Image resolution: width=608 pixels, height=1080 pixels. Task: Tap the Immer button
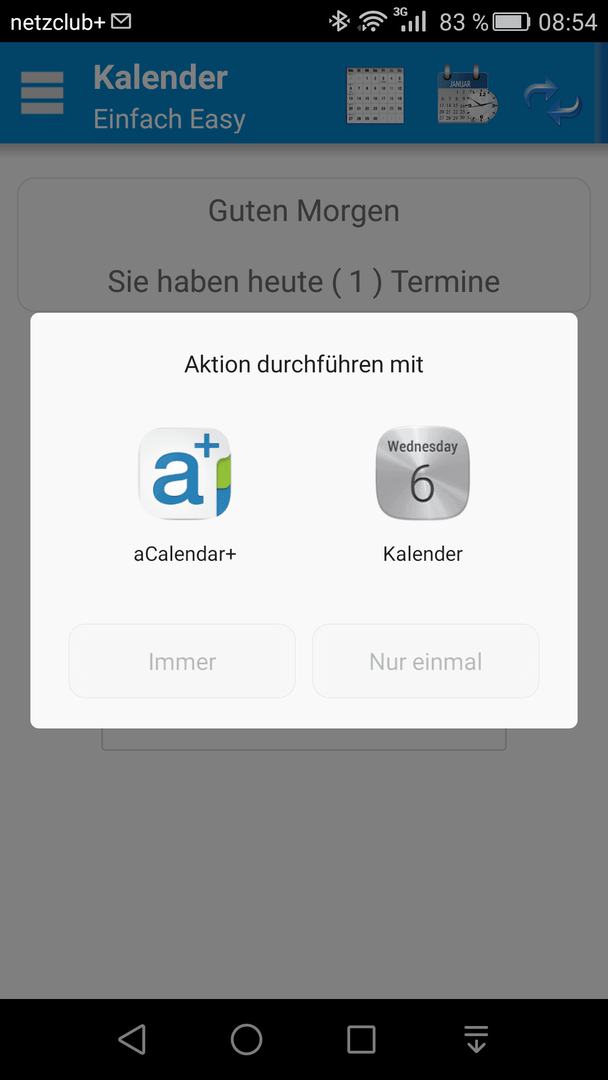coord(182,661)
